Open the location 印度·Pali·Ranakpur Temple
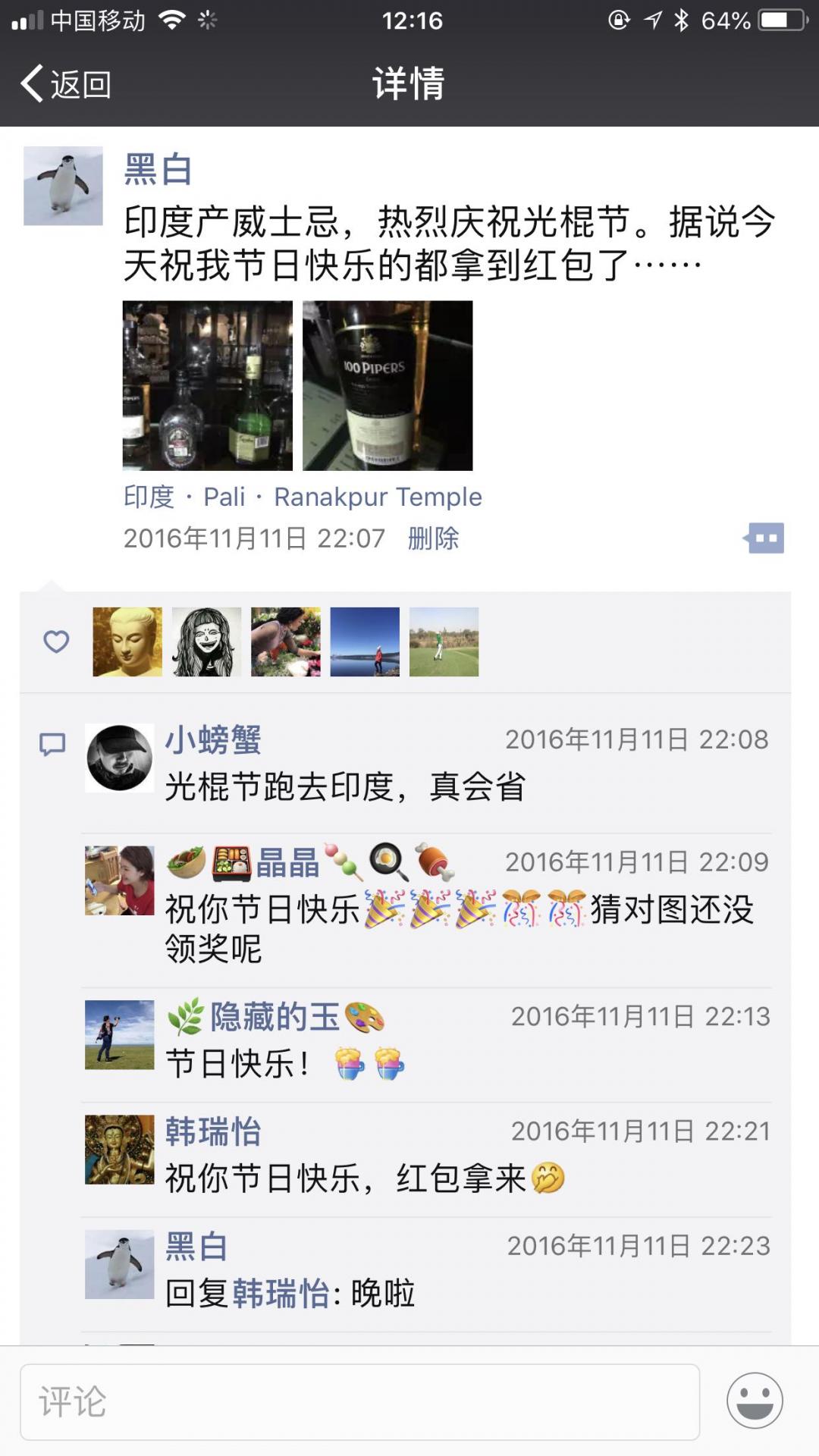Image resolution: width=819 pixels, height=1456 pixels. click(302, 497)
